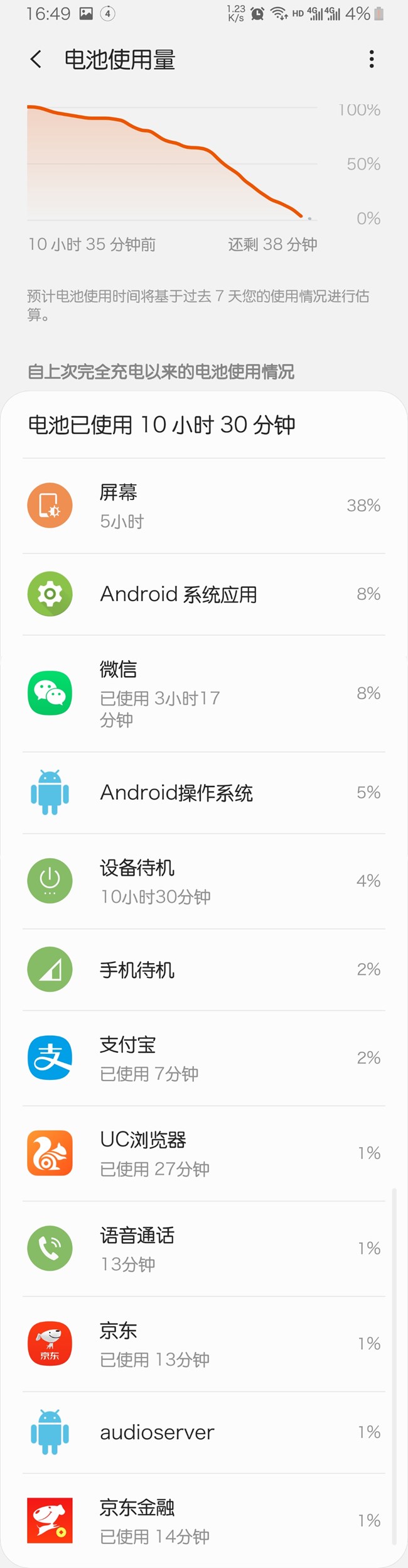Tap the 设备待机 row
The width and height of the screenshot is (408, 1568).
(x=203, y=881)
